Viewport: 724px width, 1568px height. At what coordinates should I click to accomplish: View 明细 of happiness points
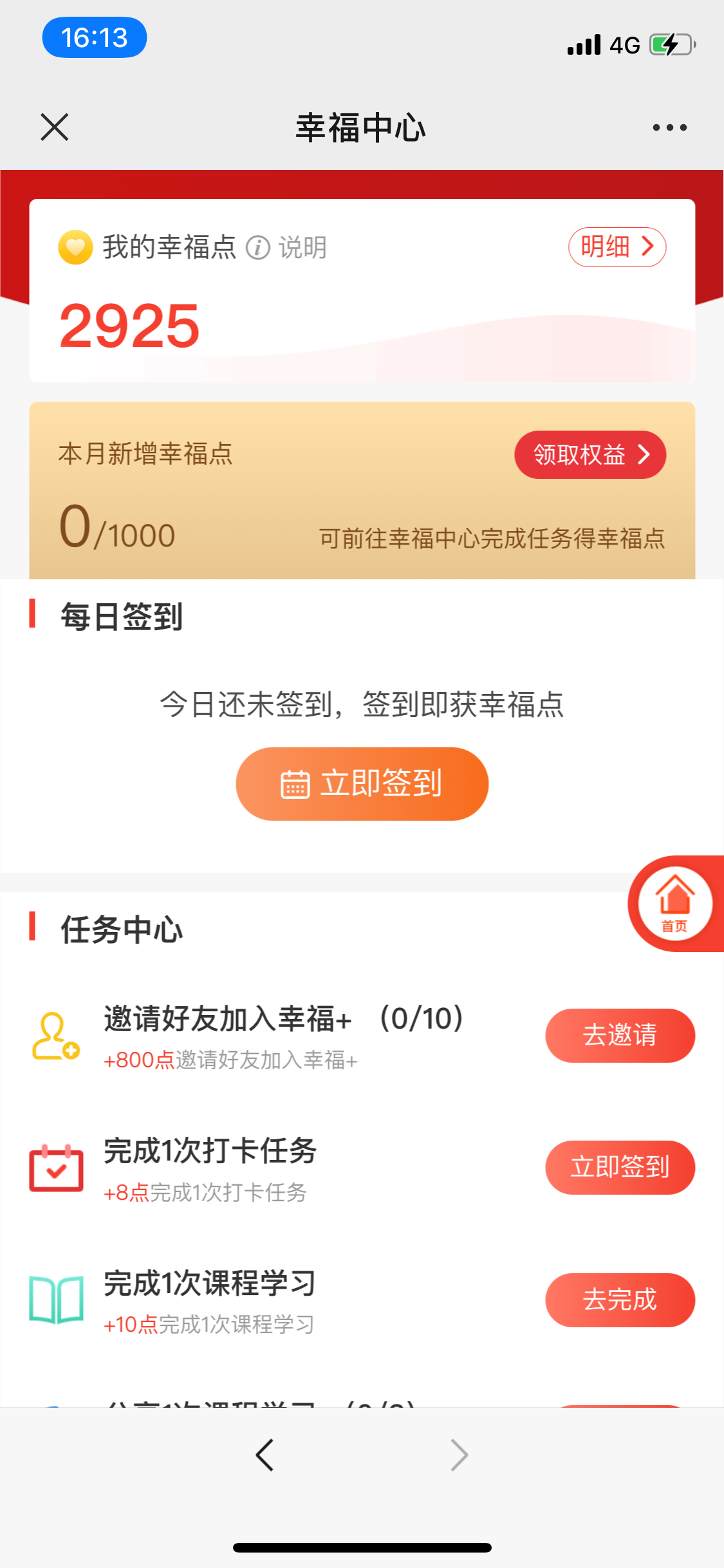pos(617,247)
